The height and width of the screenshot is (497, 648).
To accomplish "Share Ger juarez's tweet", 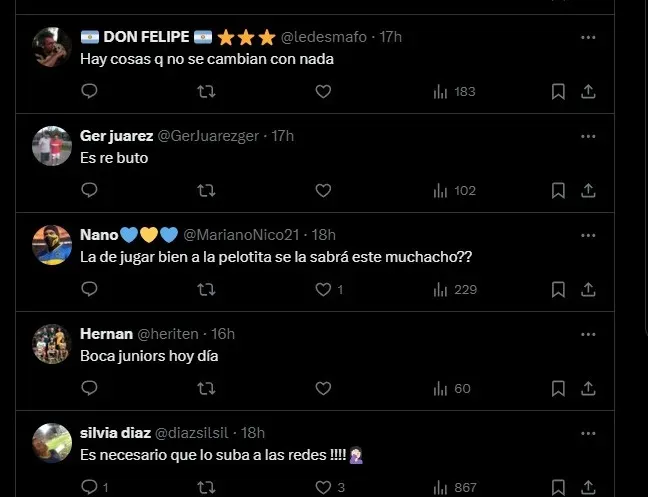I will [589, 190].
